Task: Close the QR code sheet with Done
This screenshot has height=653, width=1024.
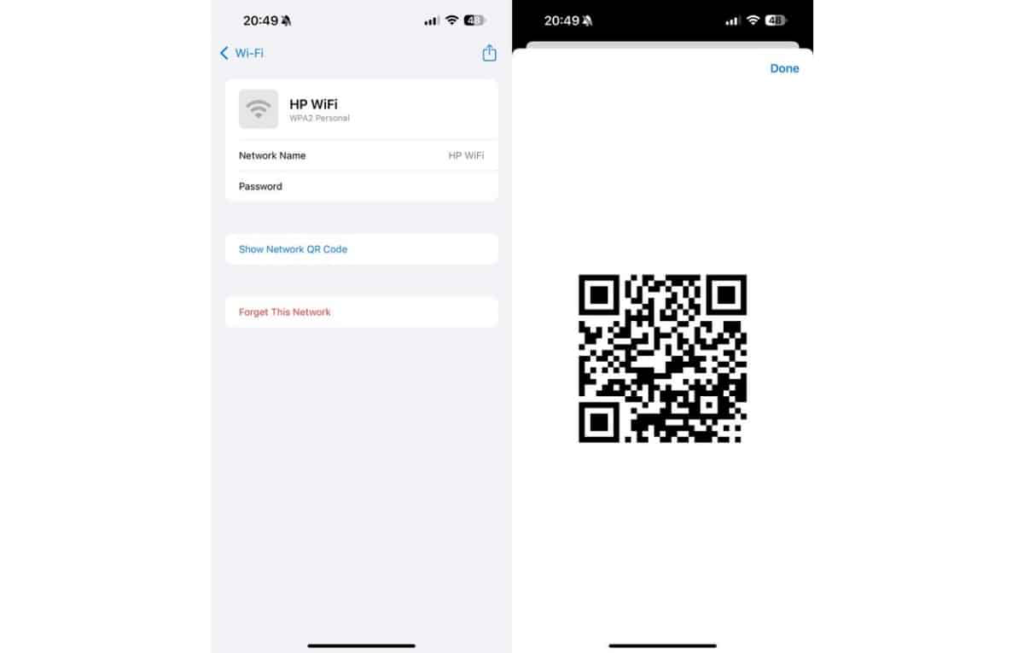Action: (784, 69)
